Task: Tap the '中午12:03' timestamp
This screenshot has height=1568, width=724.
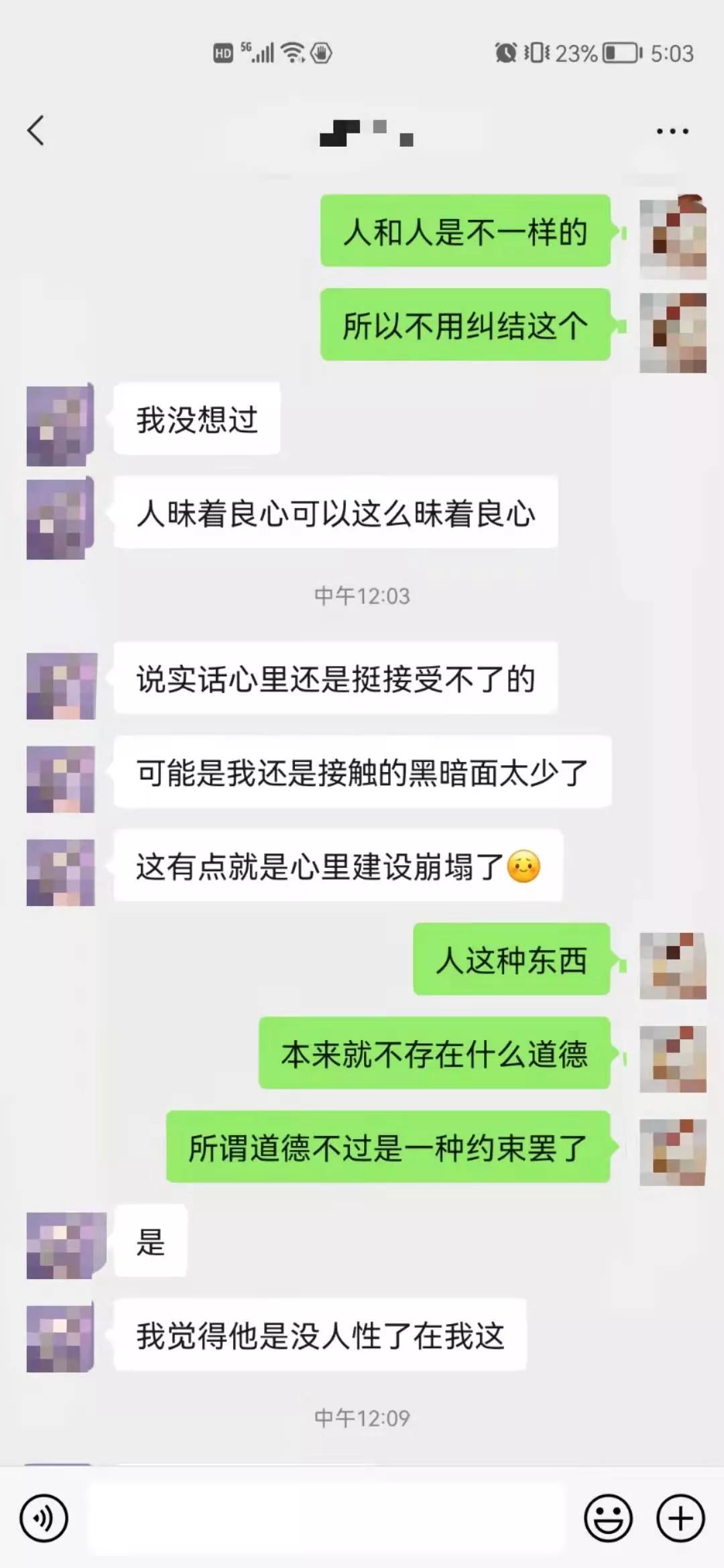Action: click(362, 597)
